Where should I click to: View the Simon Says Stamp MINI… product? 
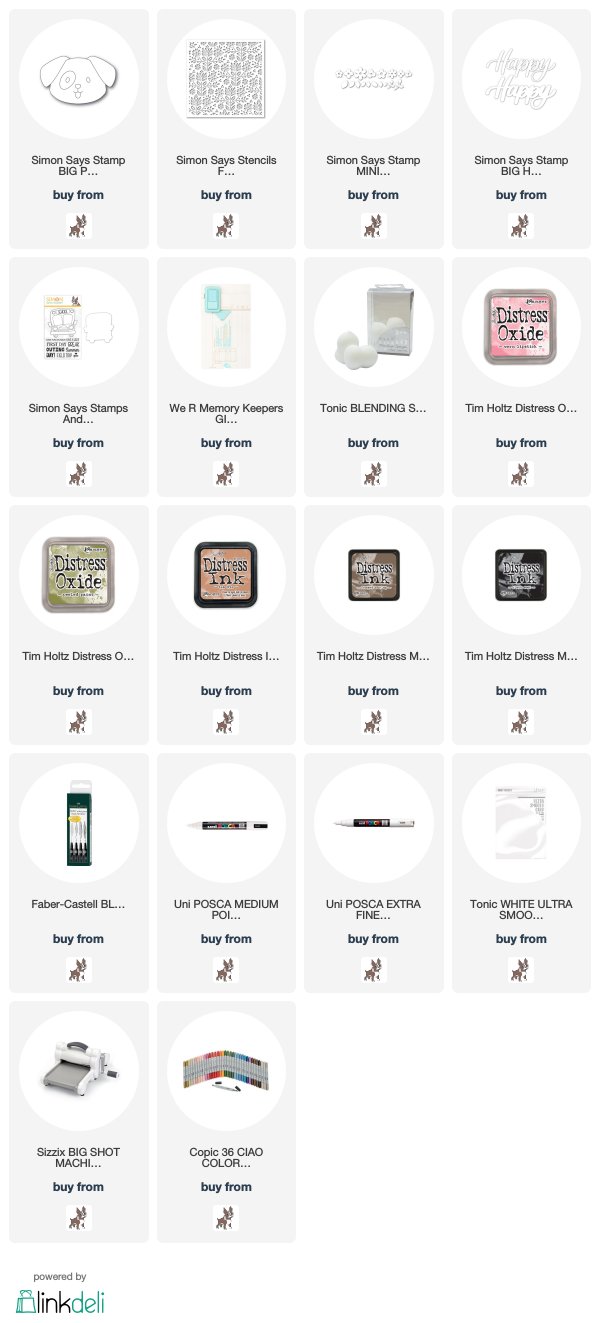(373, 129)
